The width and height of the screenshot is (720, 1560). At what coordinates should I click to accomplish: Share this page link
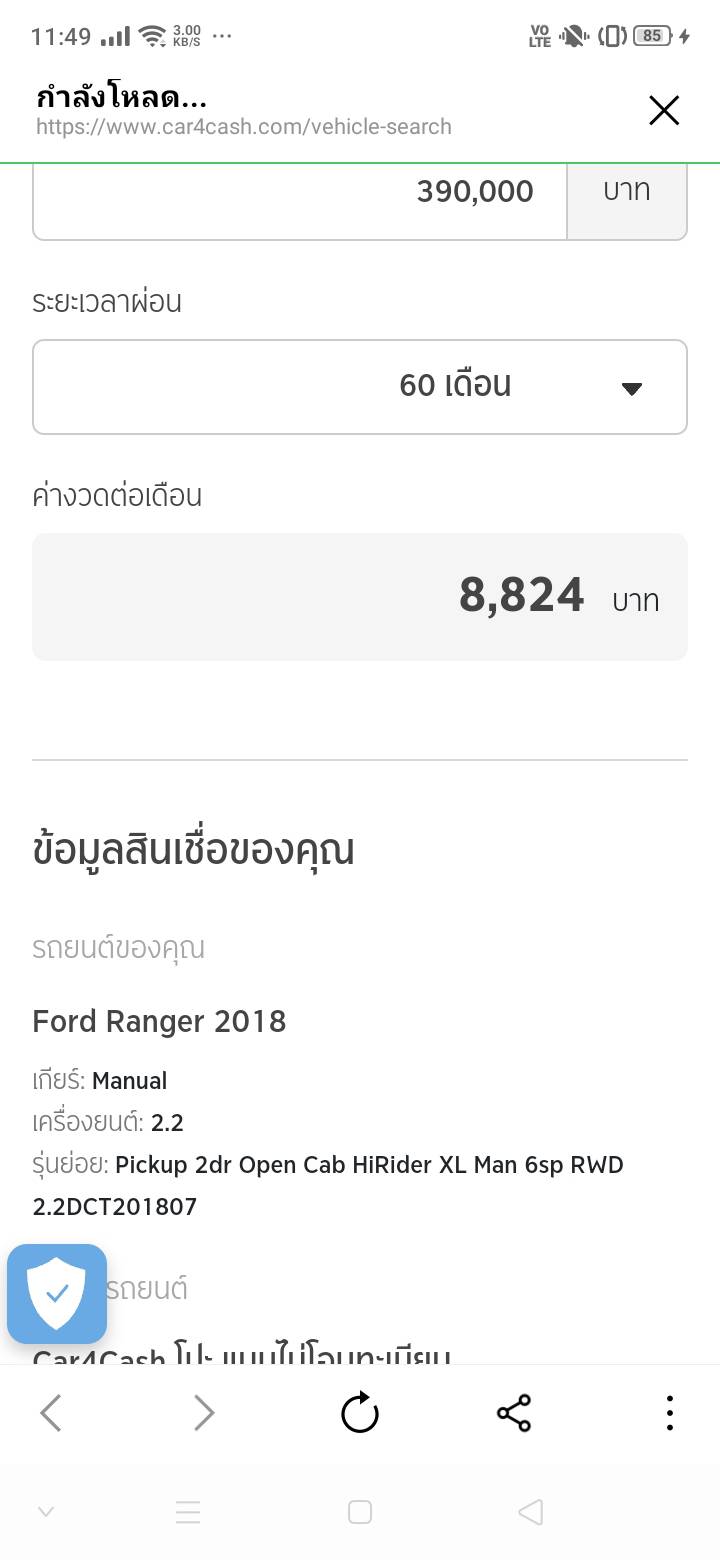pos(514,1413)
